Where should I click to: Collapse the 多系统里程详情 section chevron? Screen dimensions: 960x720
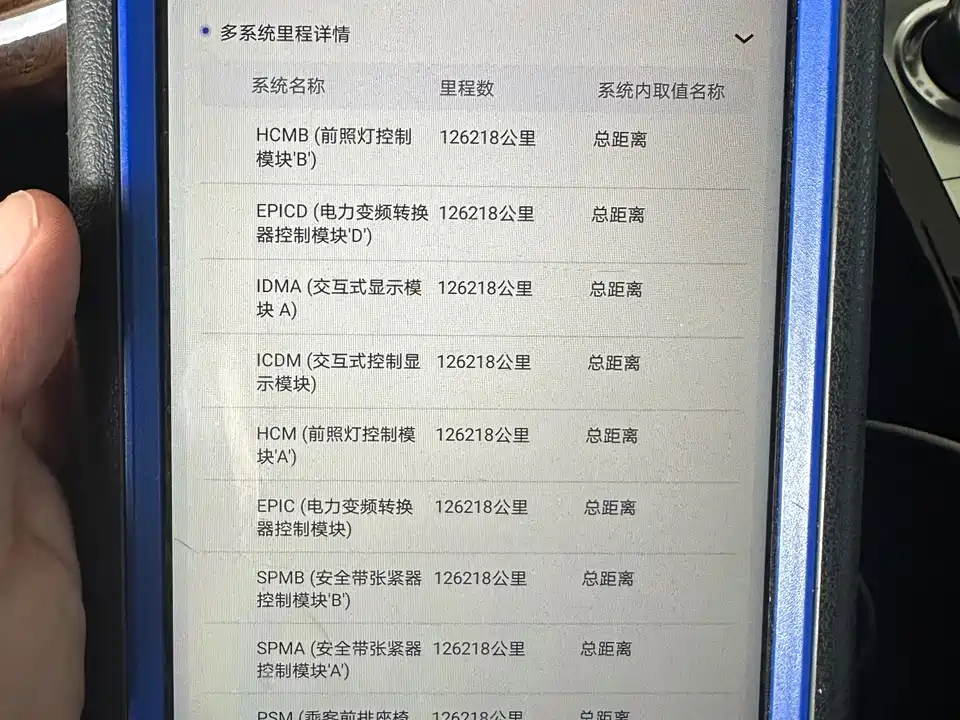tap(743, 39)
